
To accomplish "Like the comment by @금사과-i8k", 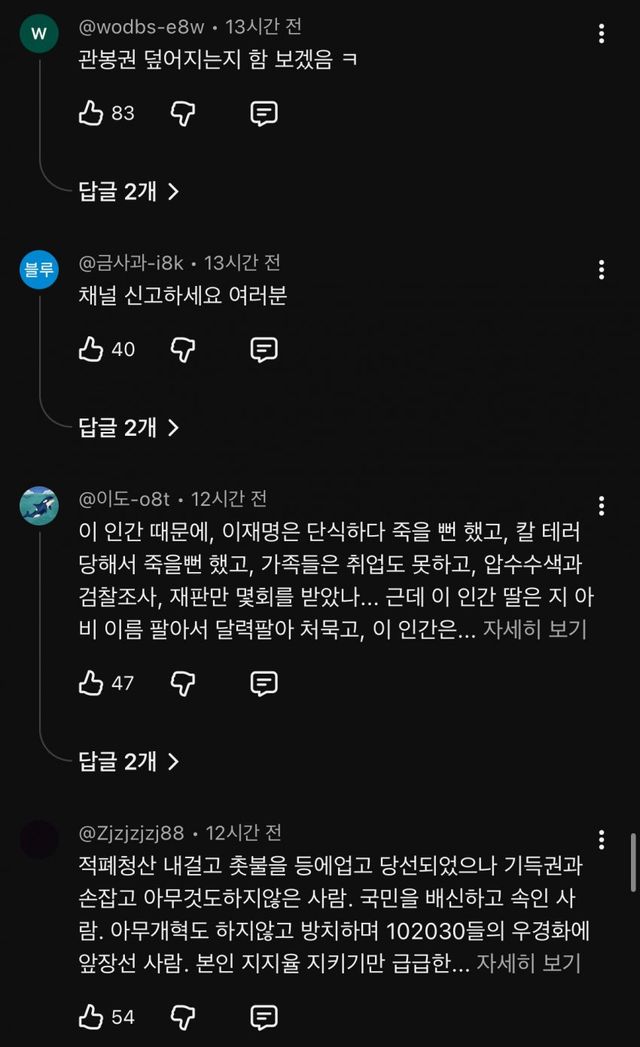I will [92, 349].
